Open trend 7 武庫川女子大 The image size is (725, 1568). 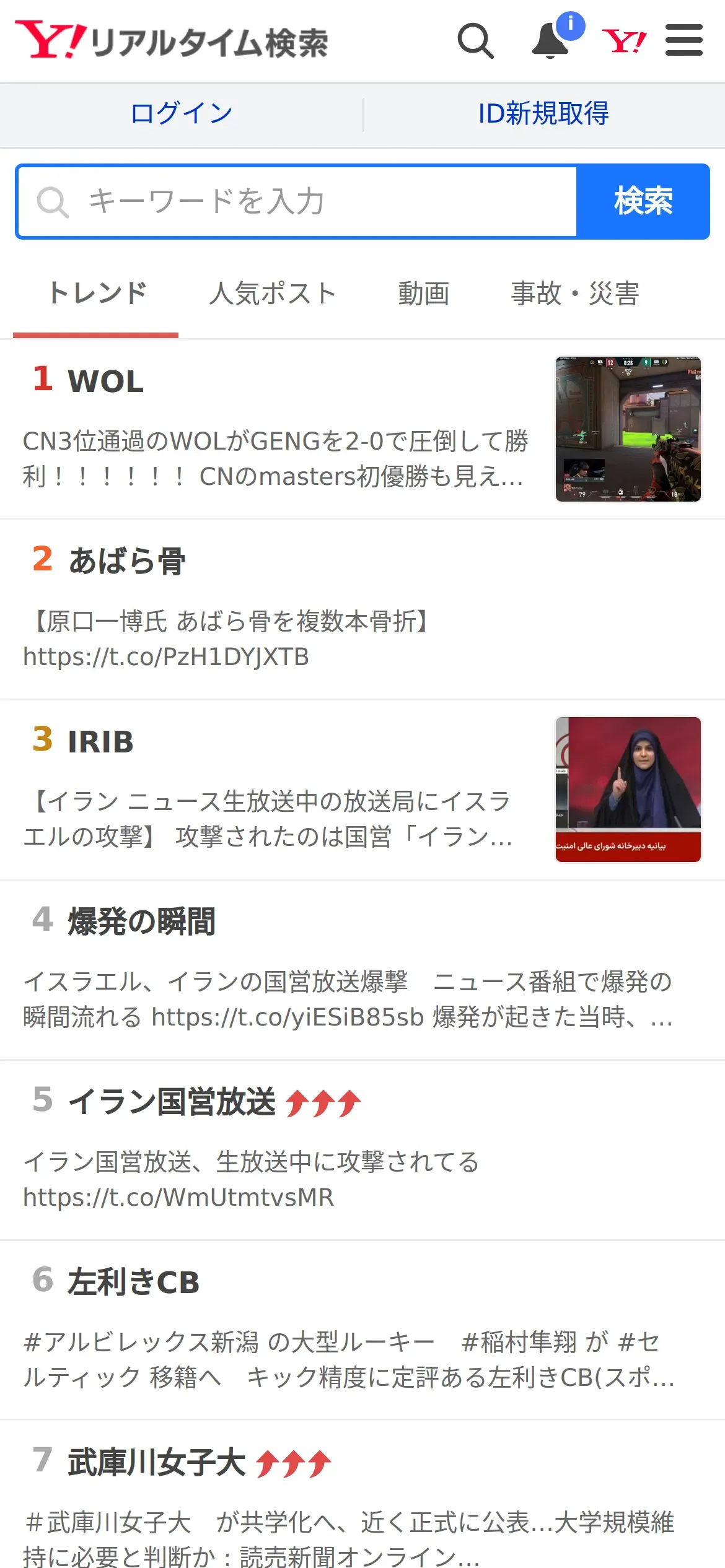click(x=362, y=1496)
